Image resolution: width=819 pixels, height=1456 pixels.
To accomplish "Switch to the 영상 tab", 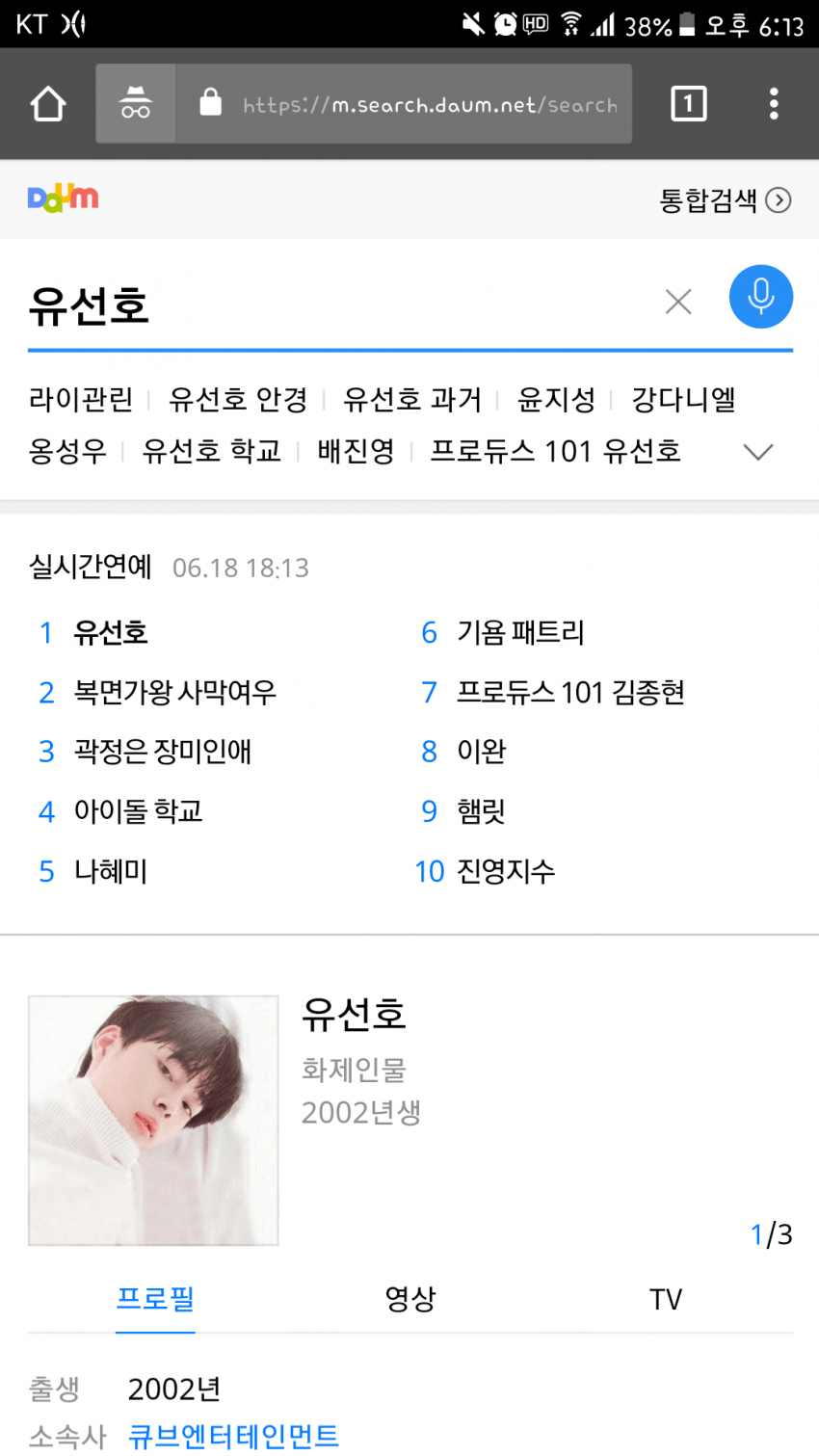I will (x=409, y=1299).
